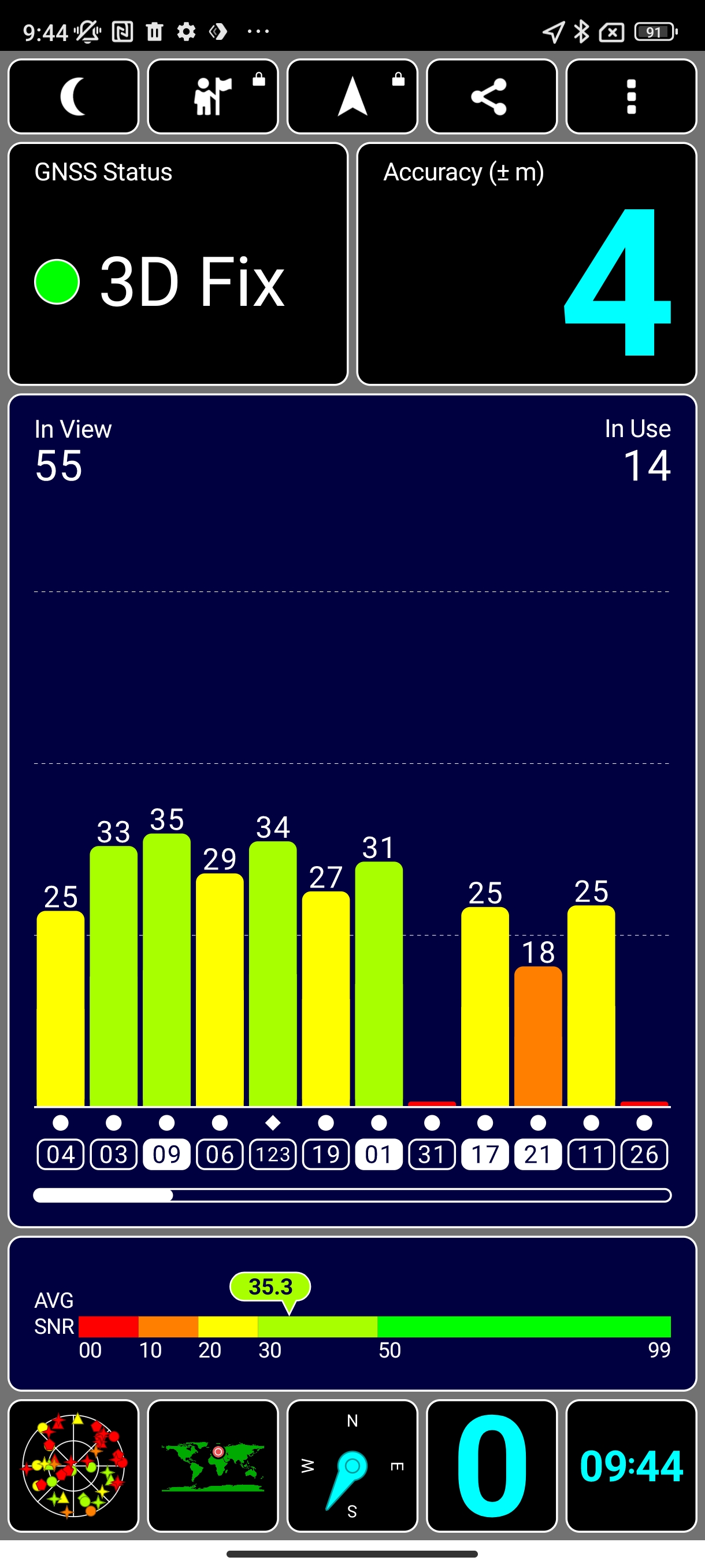Open the satellite sky plot view
Viewport: 705px width, 1568px height.
pyautogui.click(x=73, y=1465)
